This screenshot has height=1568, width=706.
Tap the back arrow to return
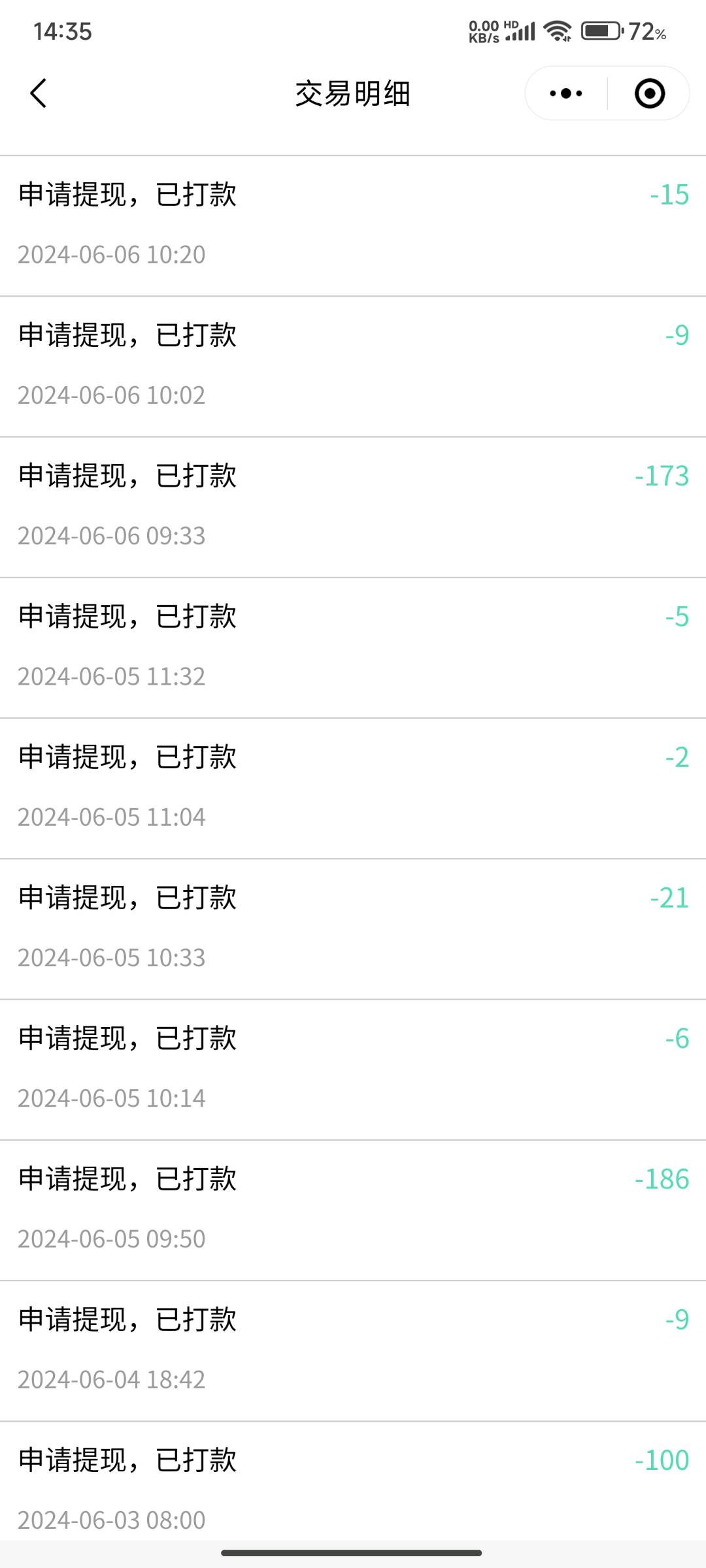tap(37, 93)
